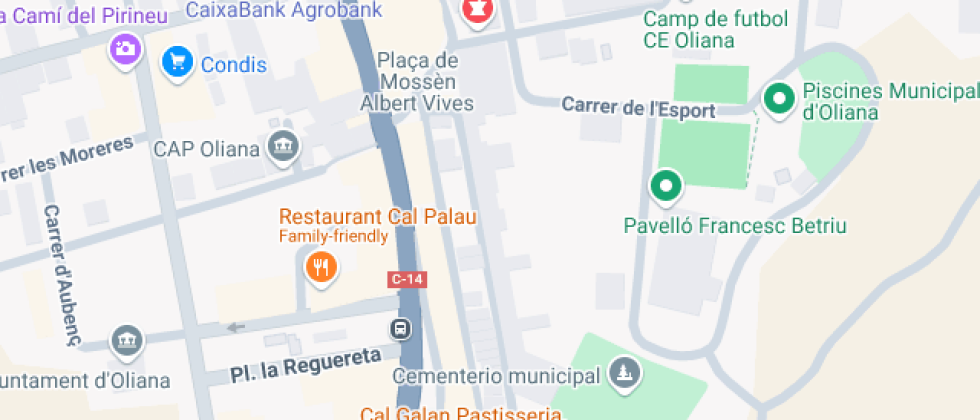This screenshot has width=980, height=420.
Task: Select the Pavelló Francesc Betriu marker
Action: [665, 186]
